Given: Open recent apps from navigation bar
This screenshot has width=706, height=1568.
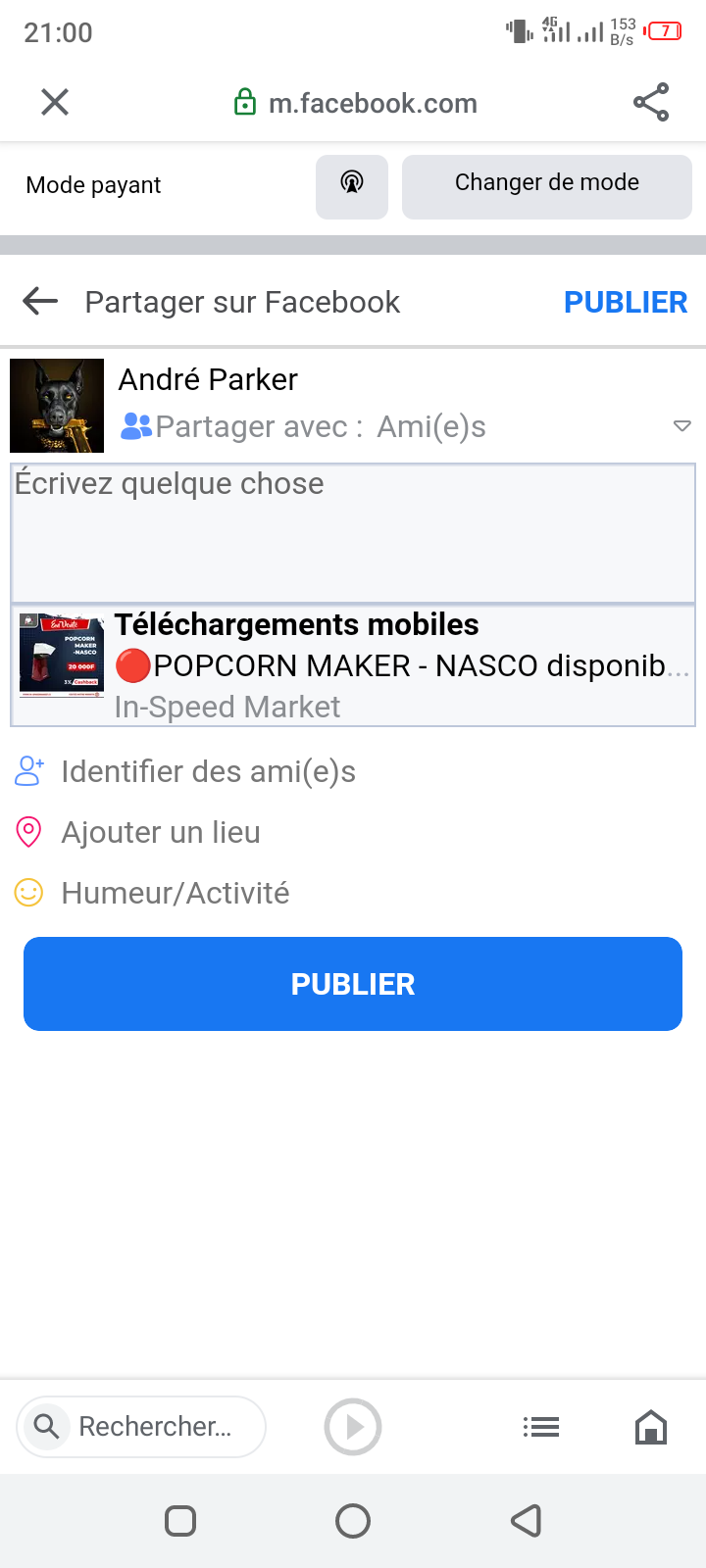Looking at the screenshot, I should click(x=180, y=1521).
